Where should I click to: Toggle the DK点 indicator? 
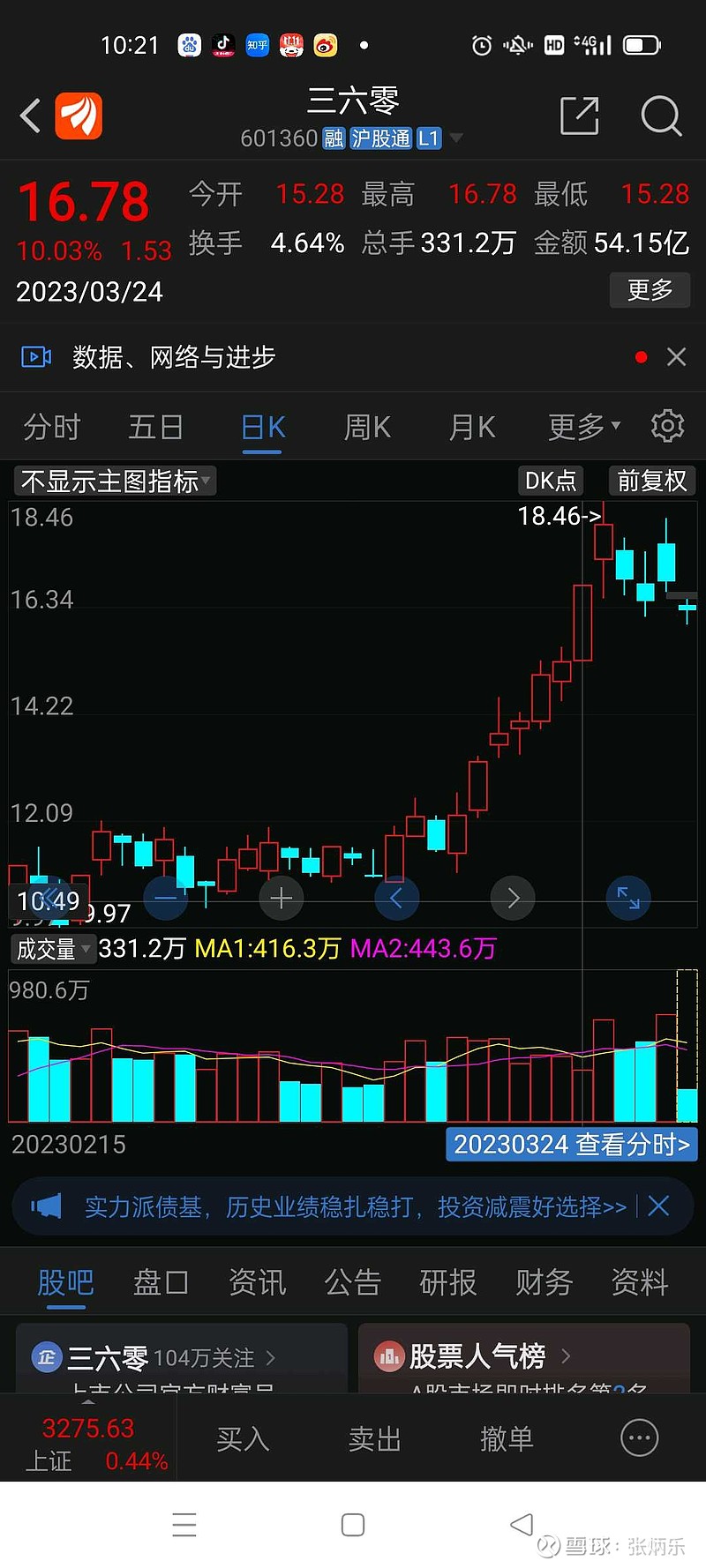click(551, 481)
